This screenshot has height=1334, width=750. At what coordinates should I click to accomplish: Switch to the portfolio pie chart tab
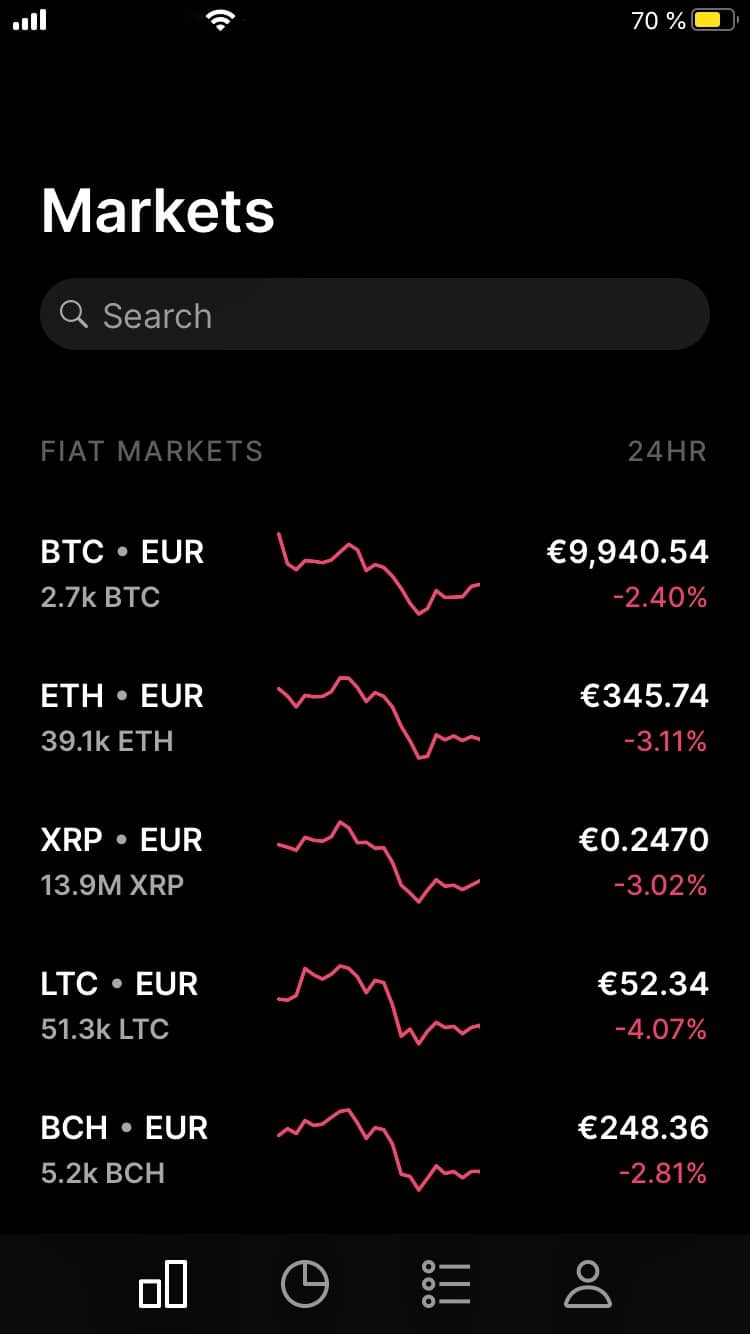coord(305,1284)
